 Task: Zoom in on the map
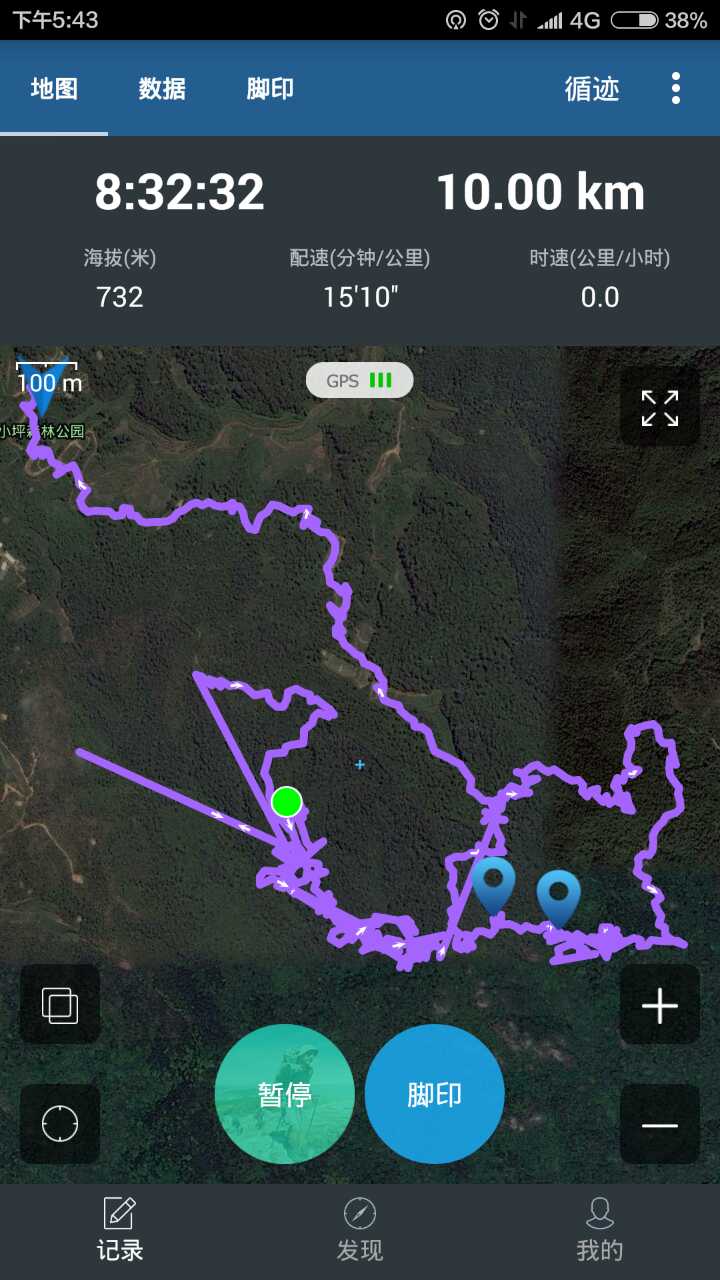coord(660,1006)
